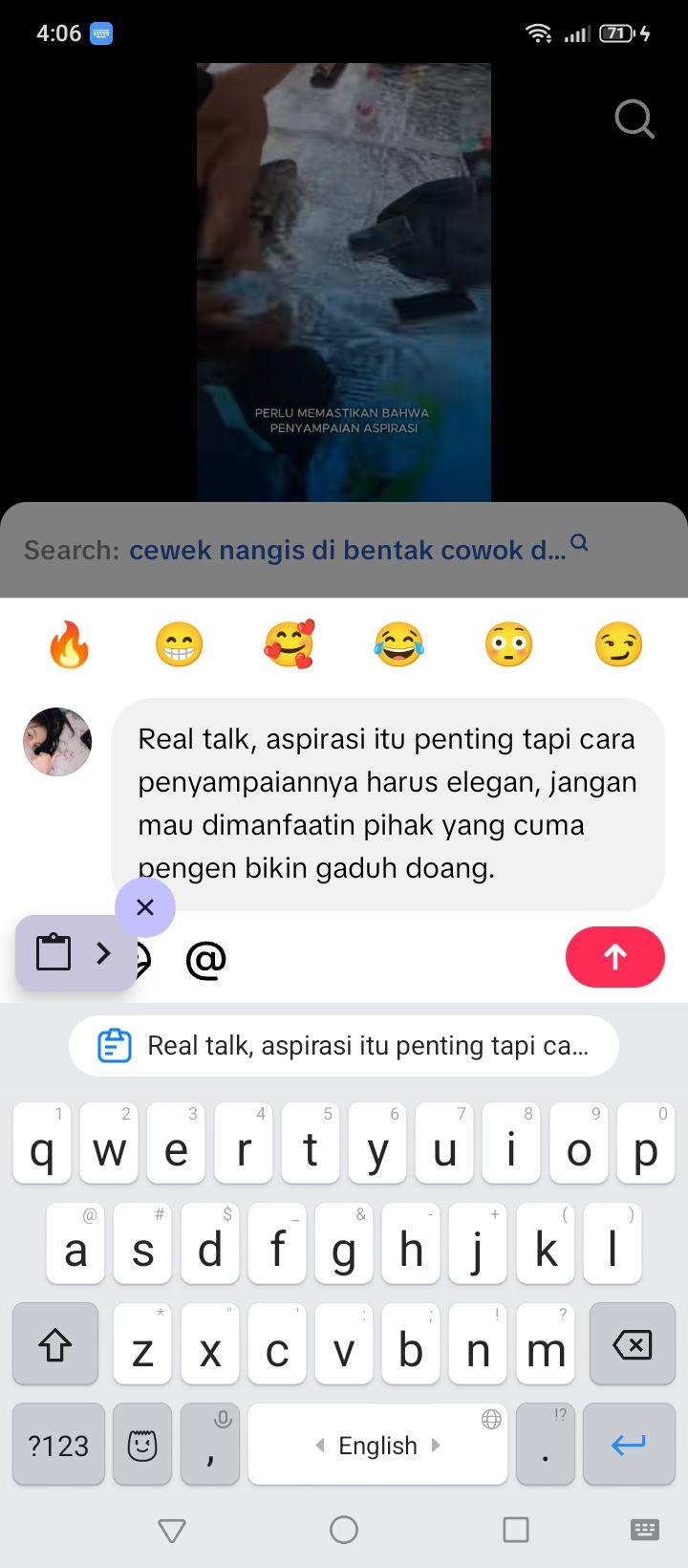Open the keyboard emoji sticker key
Viewport: 688px width, 1568px height.
click(142, 1445)
